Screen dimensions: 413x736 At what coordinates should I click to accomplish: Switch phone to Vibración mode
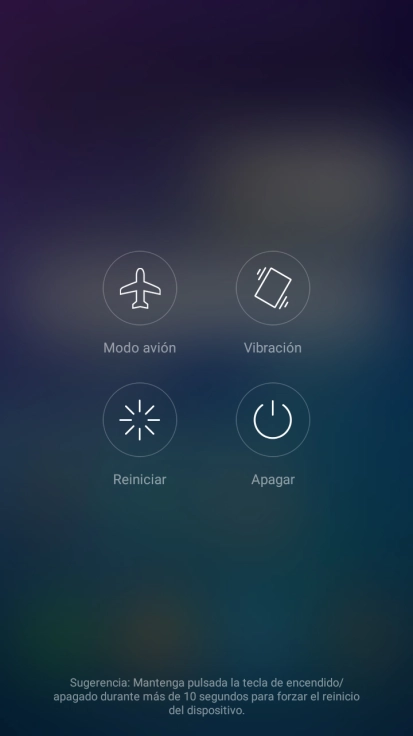coord(273,288)
